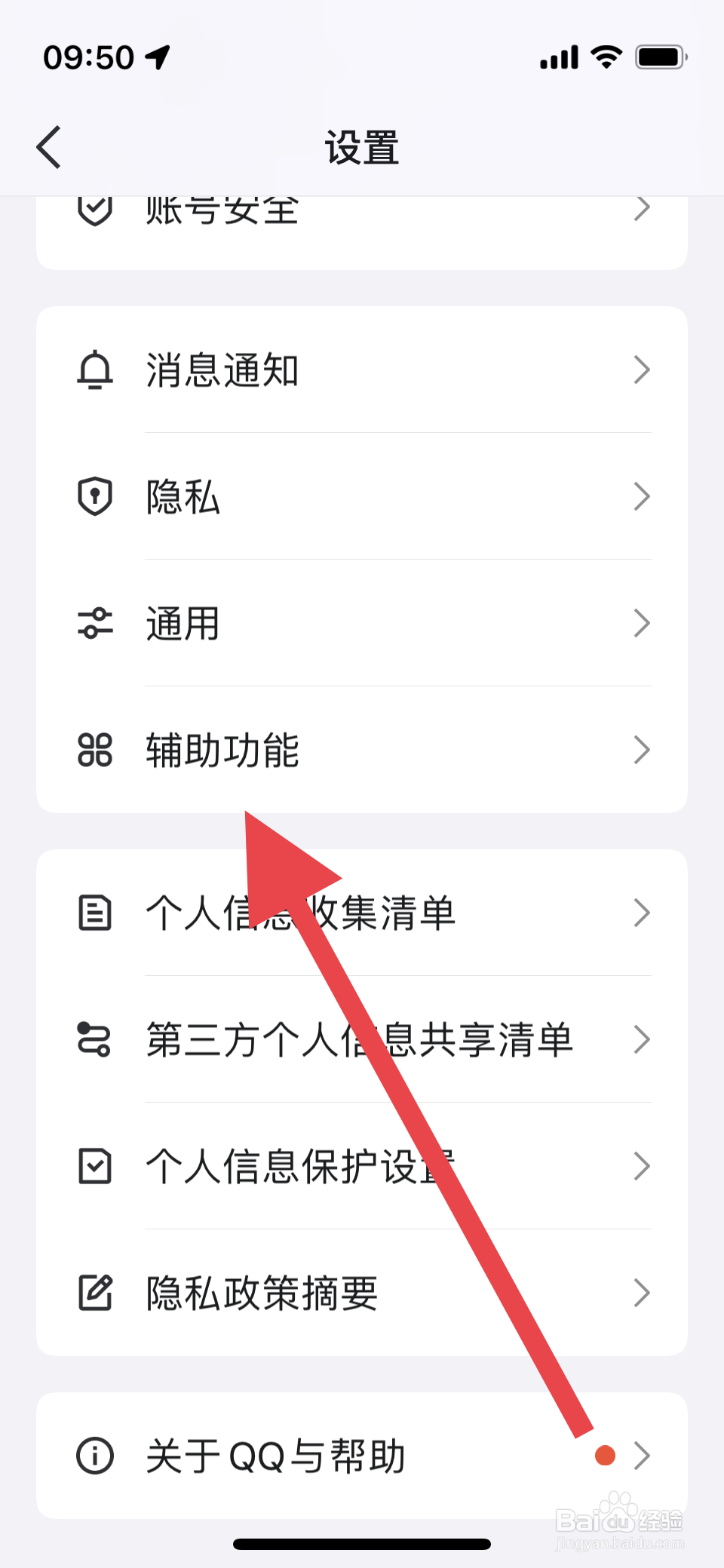The width and height of the screenshot is (724, 1568).
Task: Click the 账号安全 shield check icon
Action: [94, 207]
